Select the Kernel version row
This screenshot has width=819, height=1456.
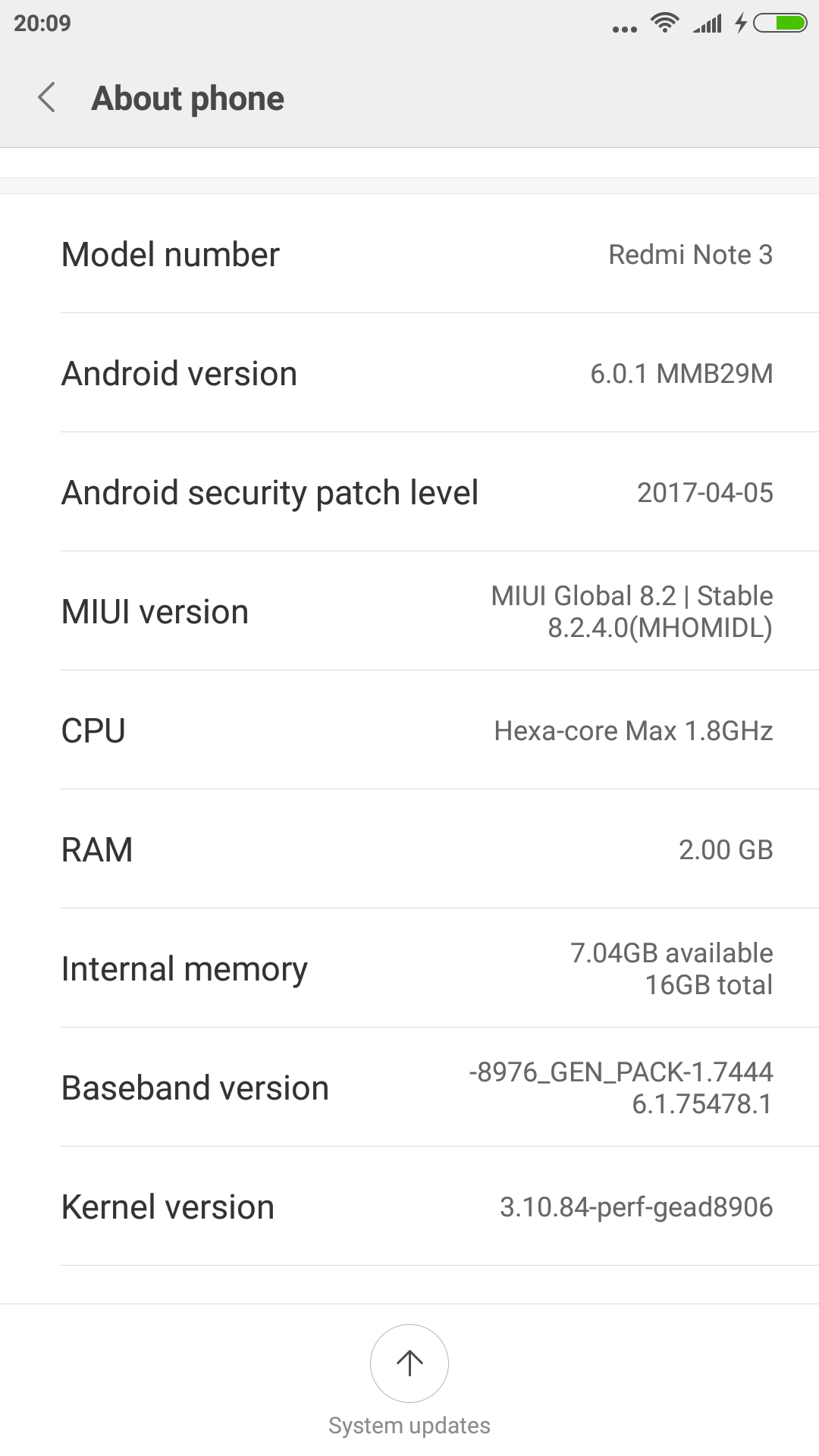409,1207
